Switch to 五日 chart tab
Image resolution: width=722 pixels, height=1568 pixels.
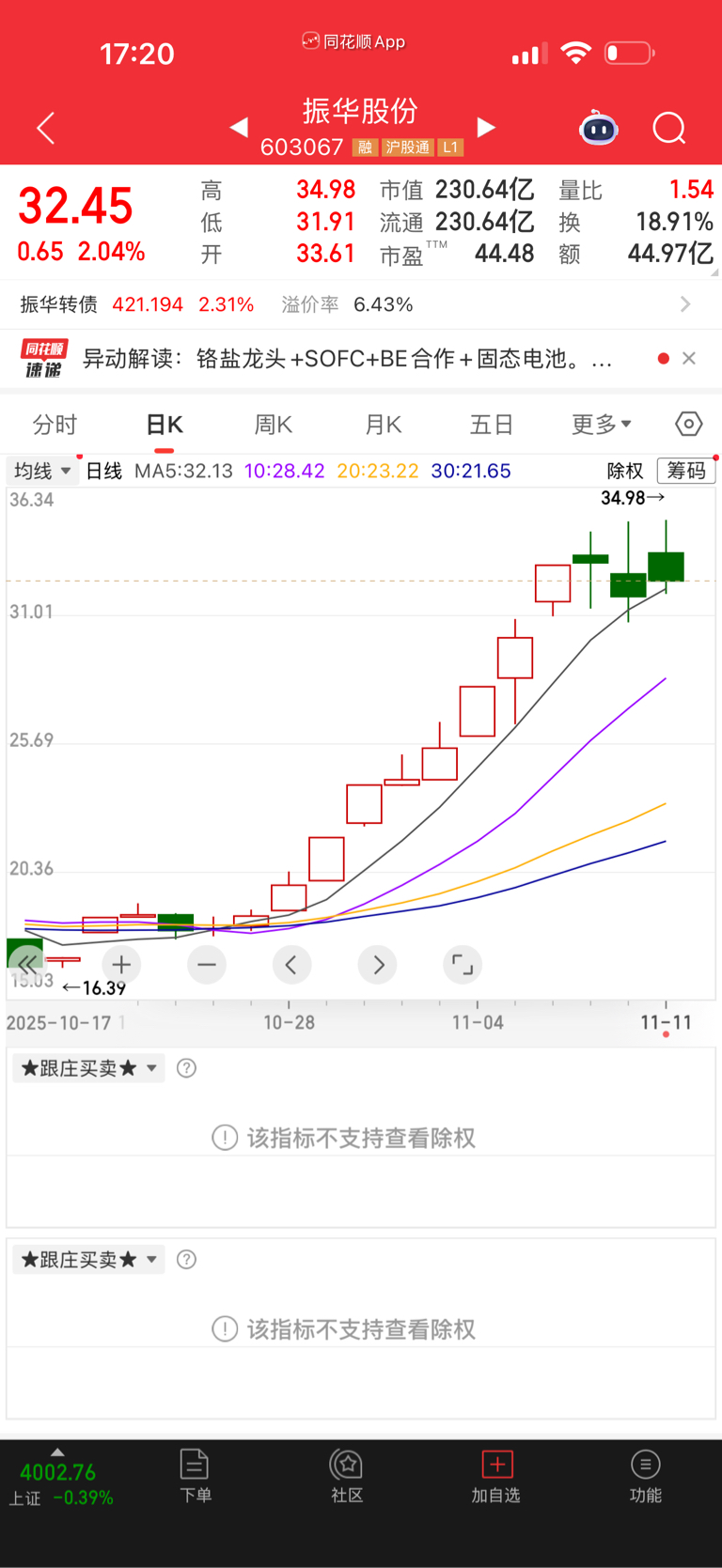[492, 425]
